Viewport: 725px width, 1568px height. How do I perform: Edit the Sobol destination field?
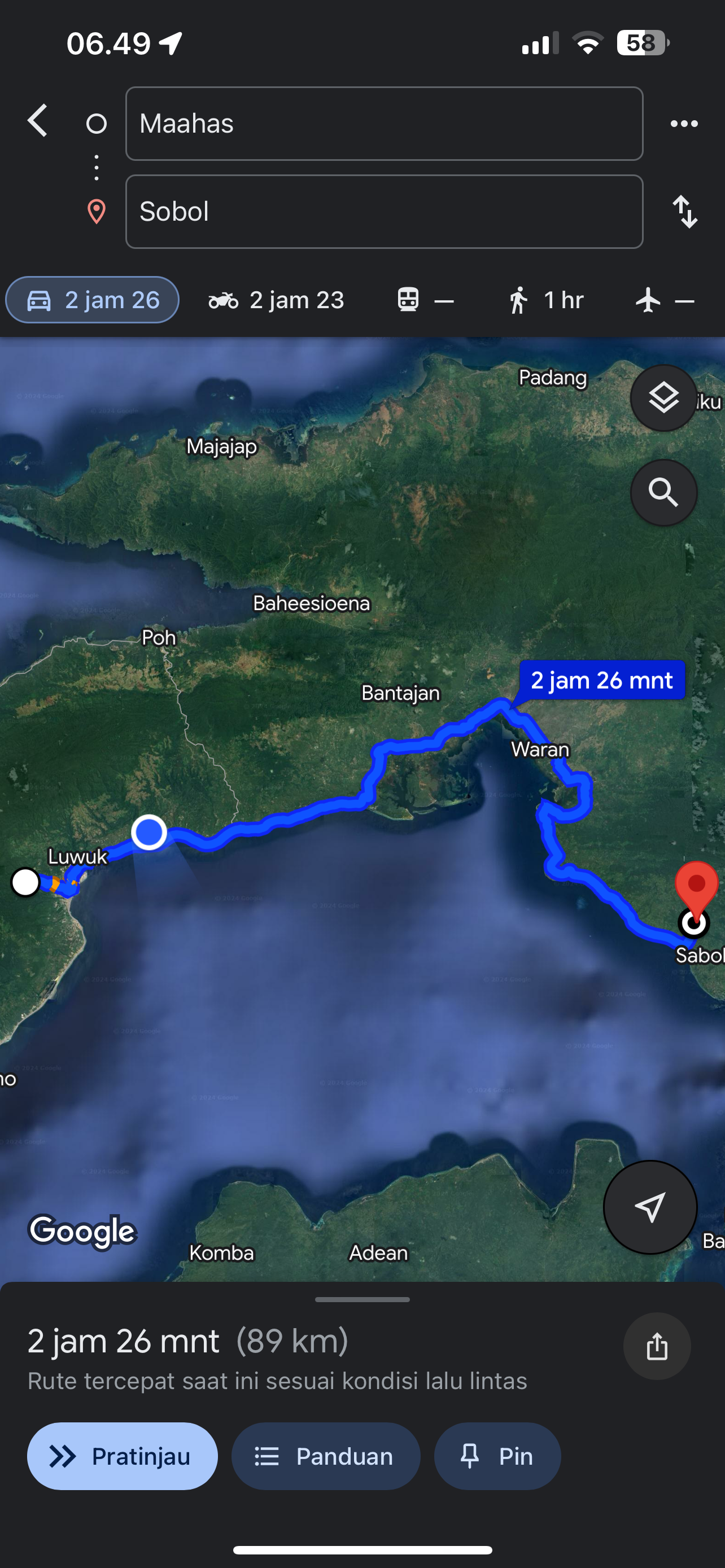tap(384, 212)
